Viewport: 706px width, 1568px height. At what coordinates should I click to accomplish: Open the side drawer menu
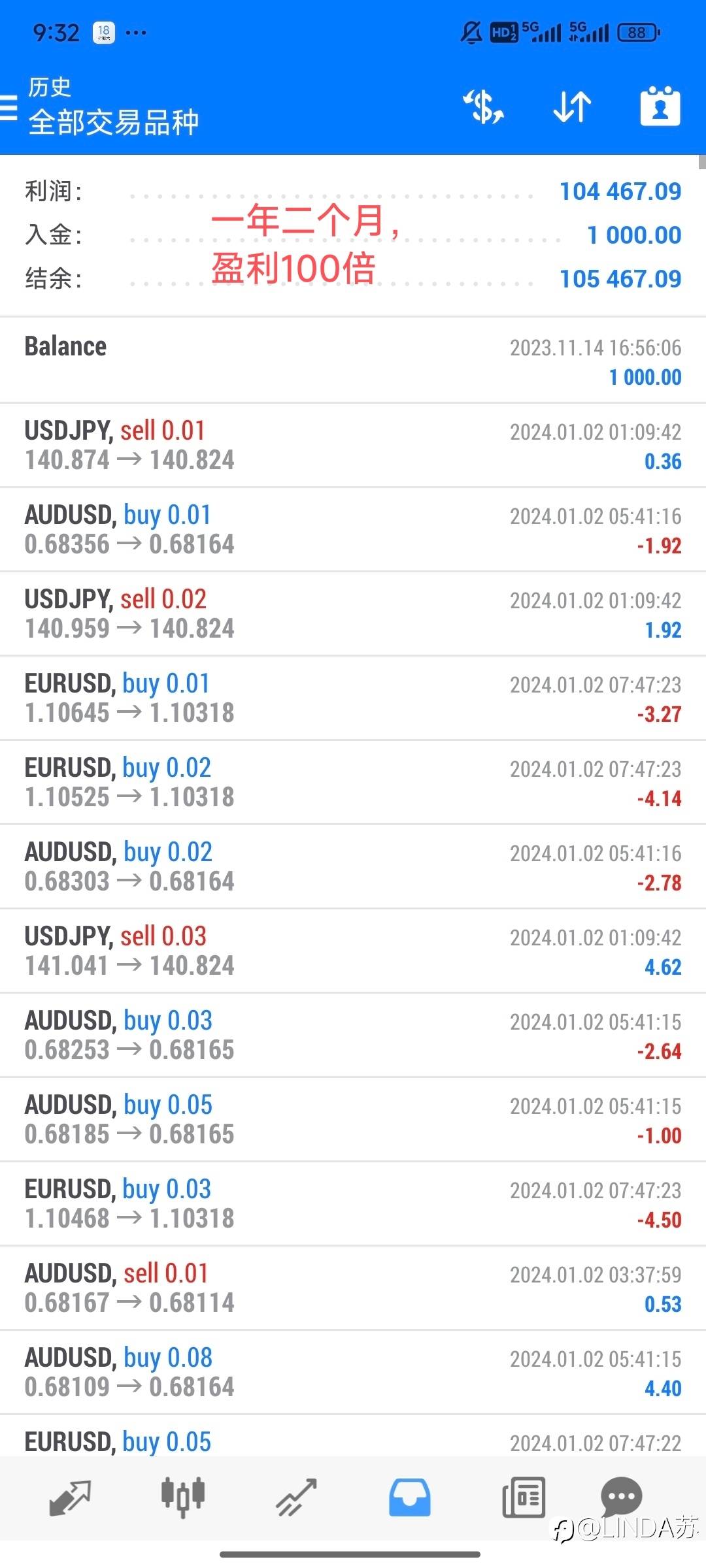click(9, 108)
